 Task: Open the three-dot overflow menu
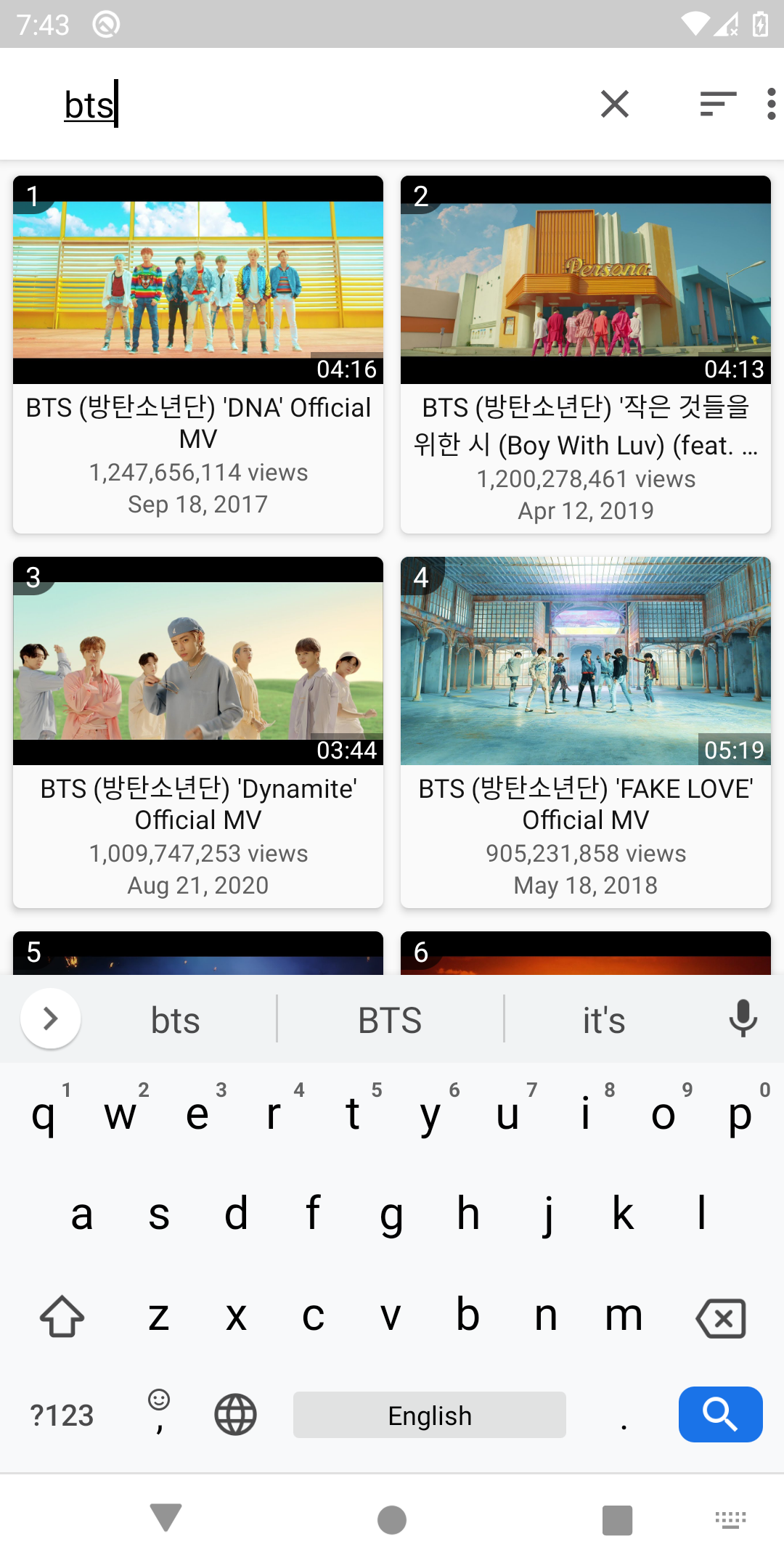point(771,105)
